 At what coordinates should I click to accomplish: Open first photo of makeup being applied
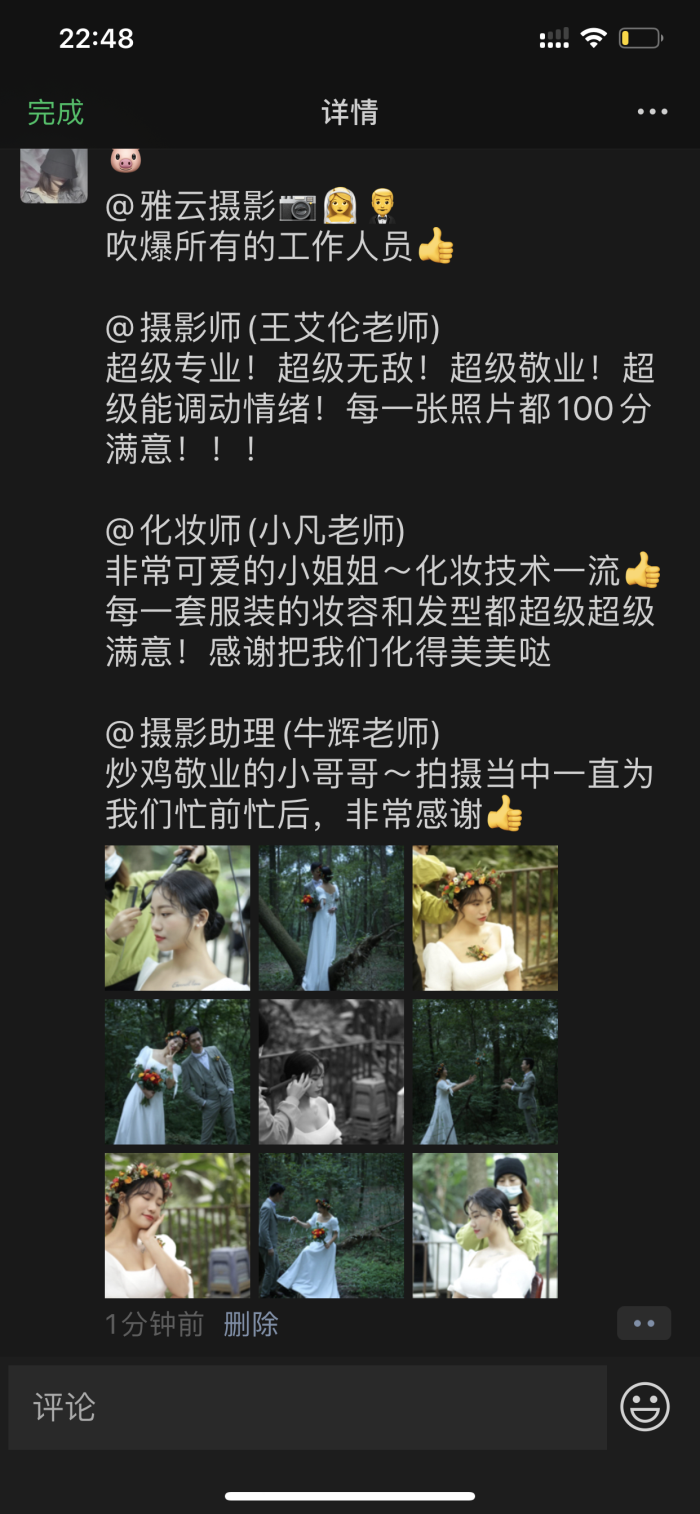coord(177,918)
